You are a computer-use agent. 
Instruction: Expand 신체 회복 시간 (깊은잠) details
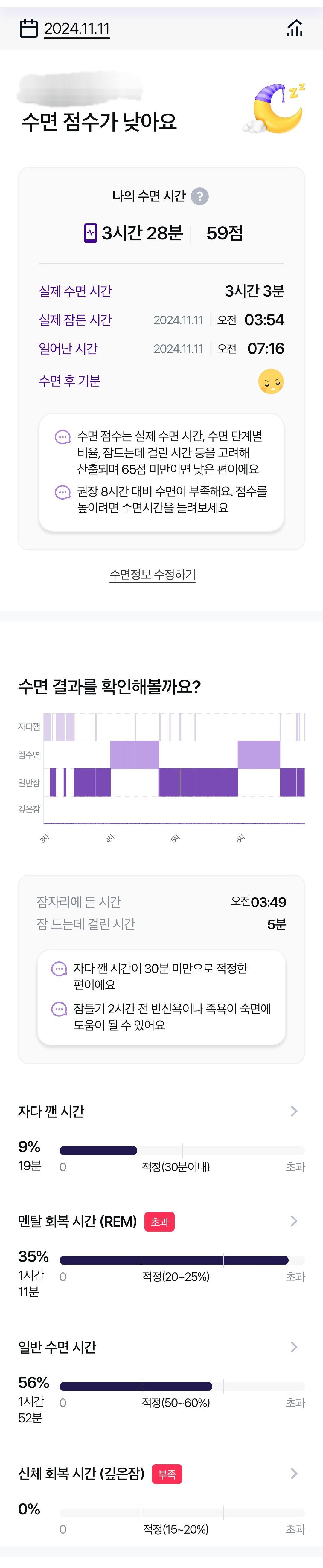(x=294, y=1473)
